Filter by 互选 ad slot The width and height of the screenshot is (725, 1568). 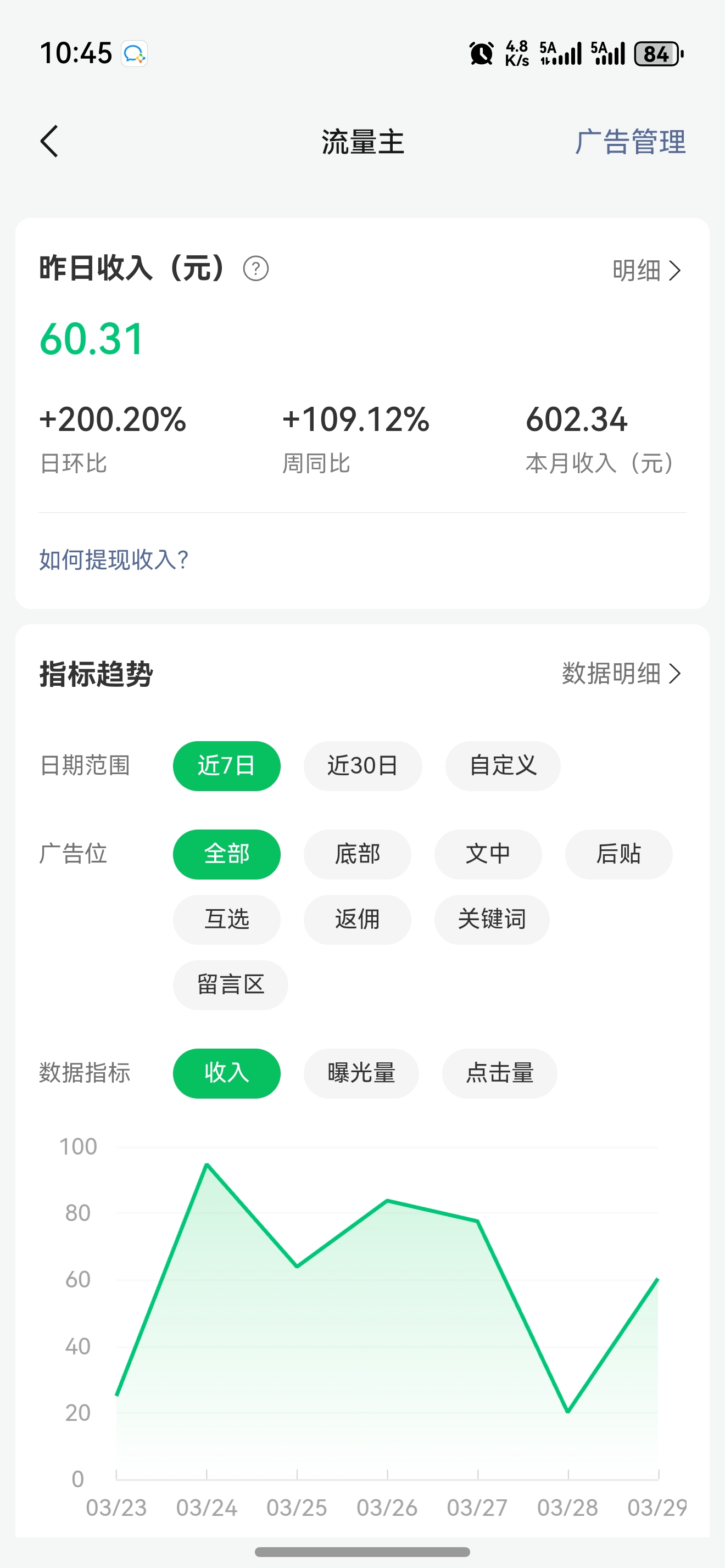click(226, 919)
